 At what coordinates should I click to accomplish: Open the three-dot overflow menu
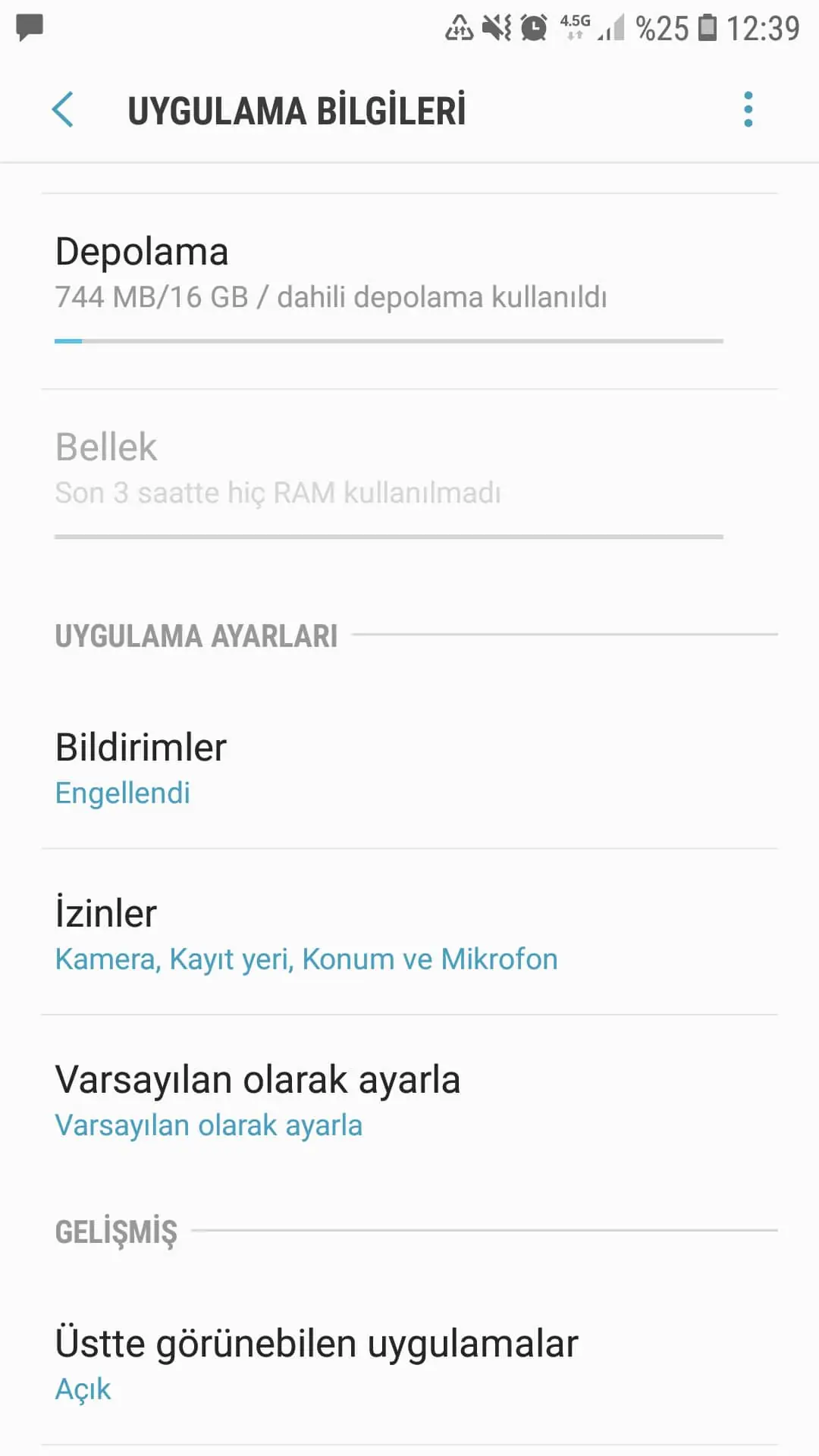click(748, 110)
